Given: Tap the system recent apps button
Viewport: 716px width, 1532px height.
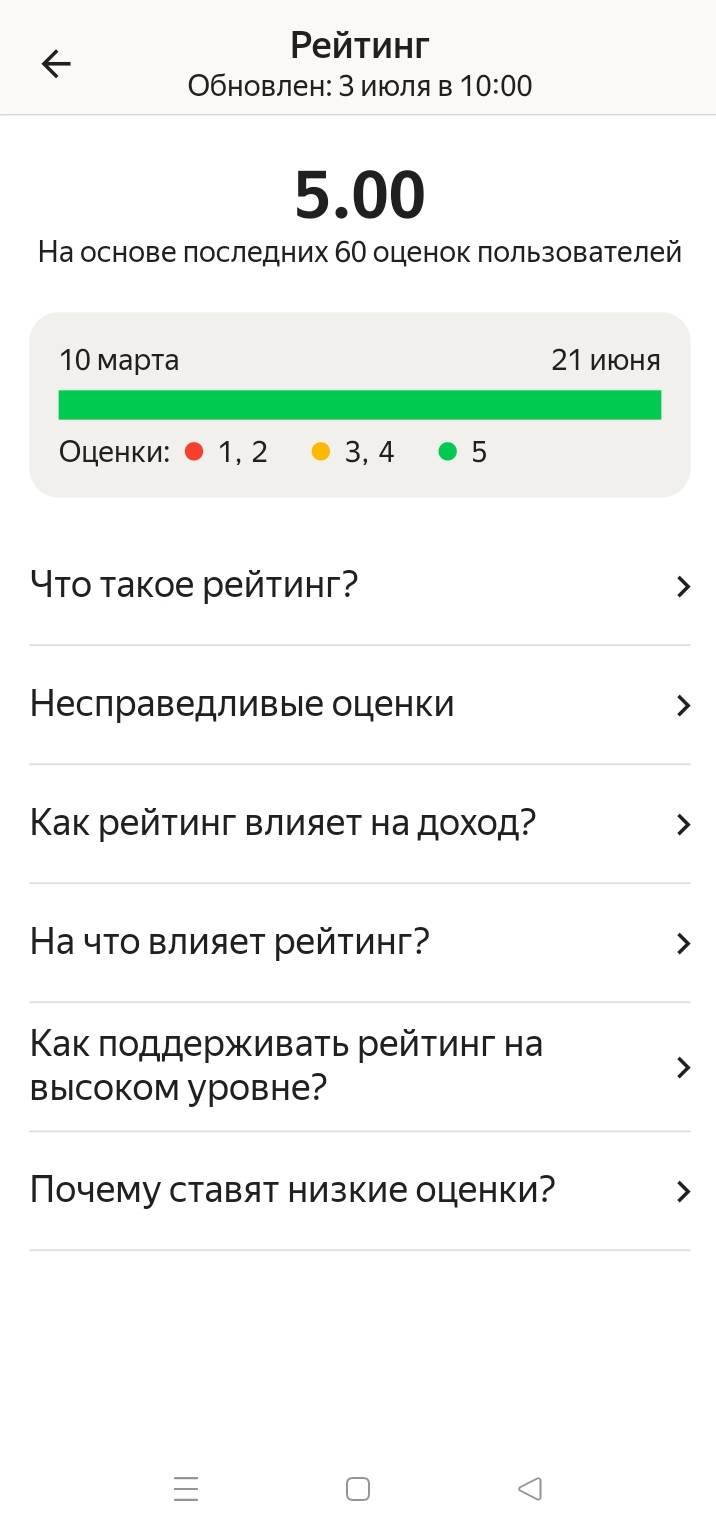Looking at the screenshot, I should point(186,1489).
